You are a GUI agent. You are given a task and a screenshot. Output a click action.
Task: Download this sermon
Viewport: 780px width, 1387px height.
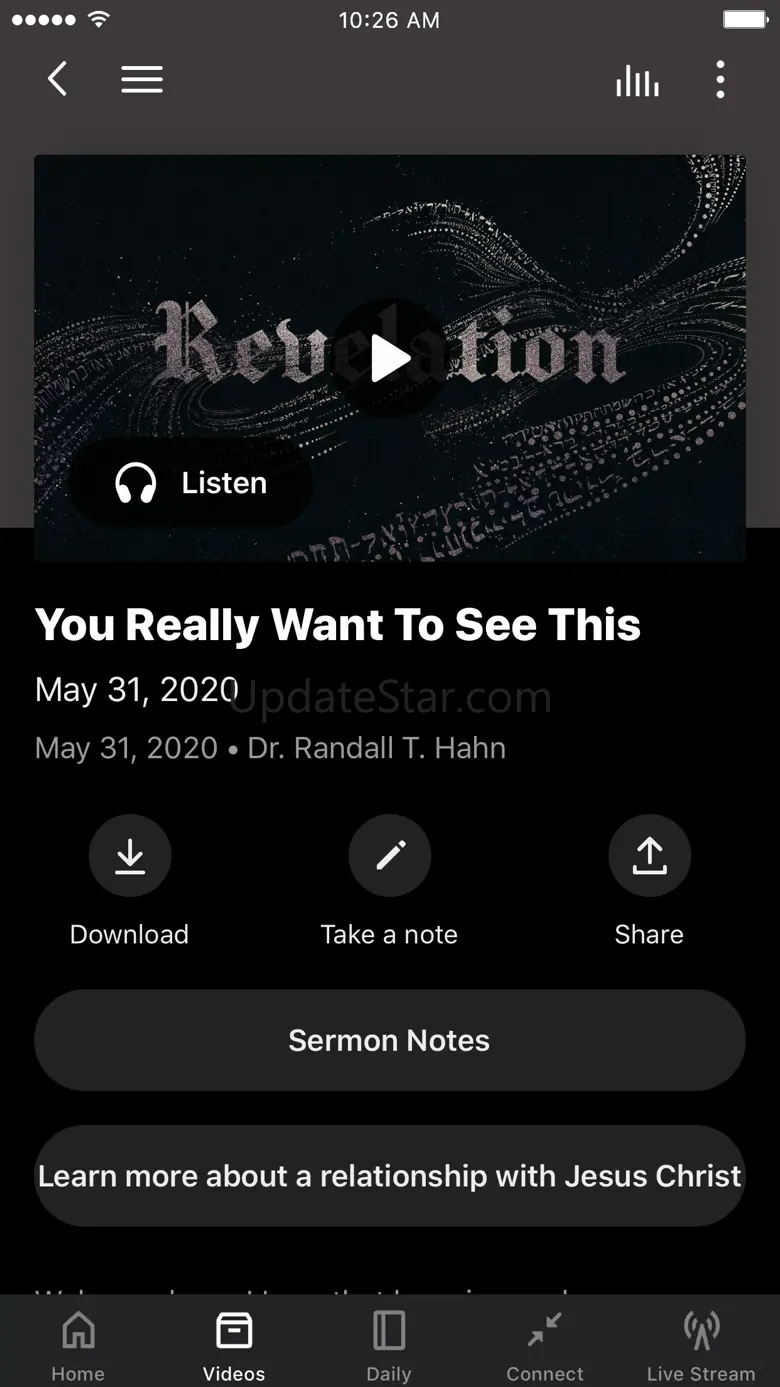pos(130,857)
